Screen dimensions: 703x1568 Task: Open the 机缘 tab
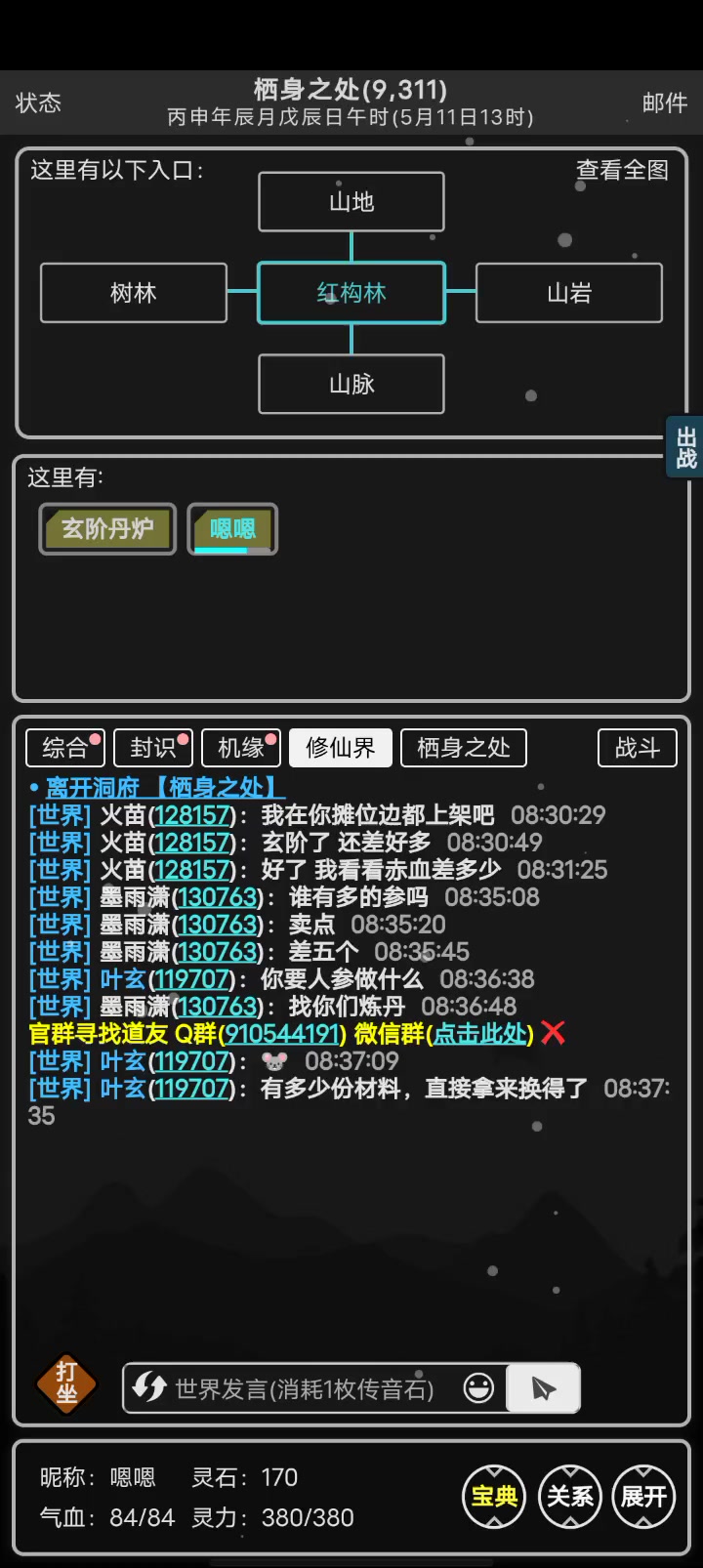click(x=241, y=748)
